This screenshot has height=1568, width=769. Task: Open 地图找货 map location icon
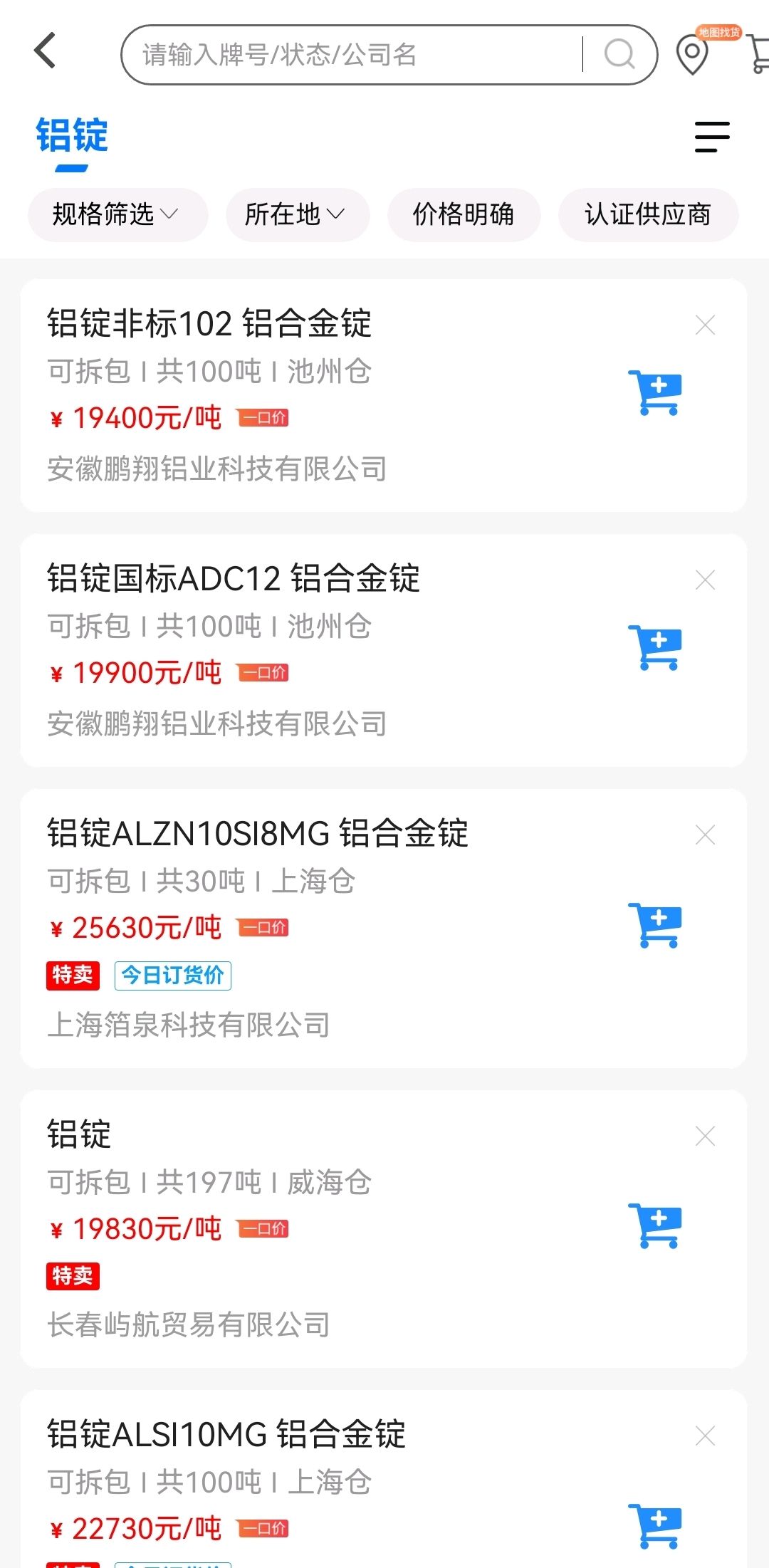pyautogui.click(x=693, y=54)
